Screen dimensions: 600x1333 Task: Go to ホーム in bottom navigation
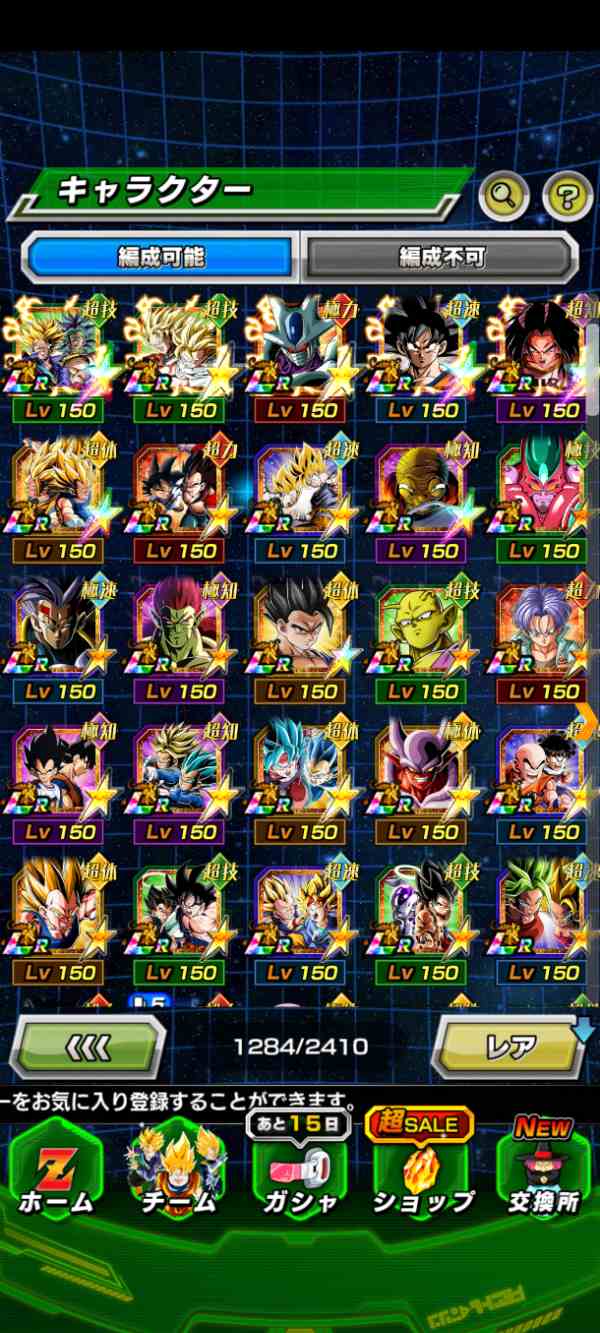pos(56,1170)
